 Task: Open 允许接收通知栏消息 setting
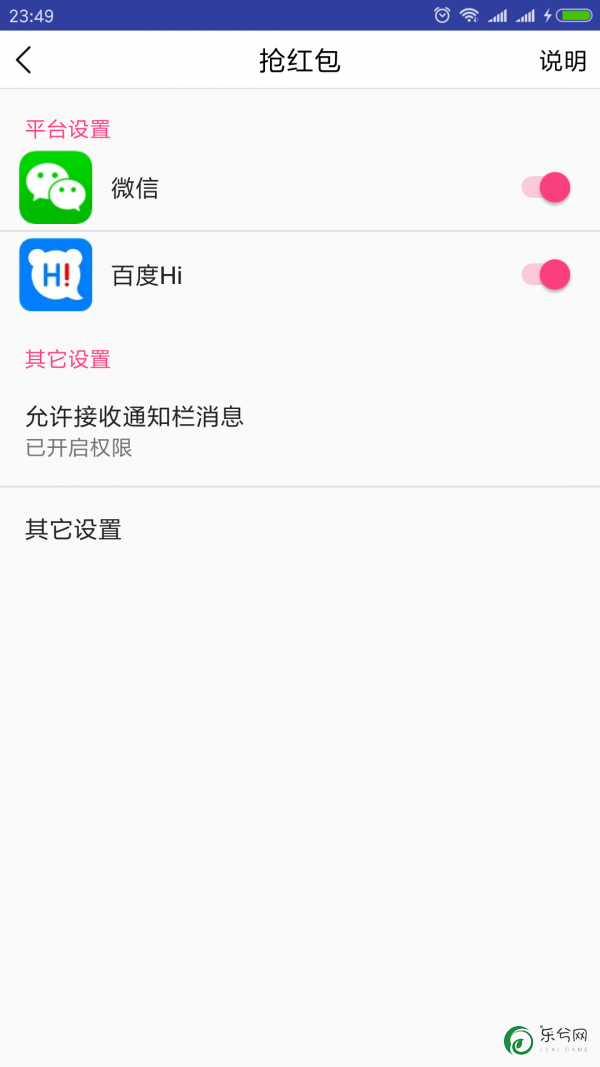300,431
